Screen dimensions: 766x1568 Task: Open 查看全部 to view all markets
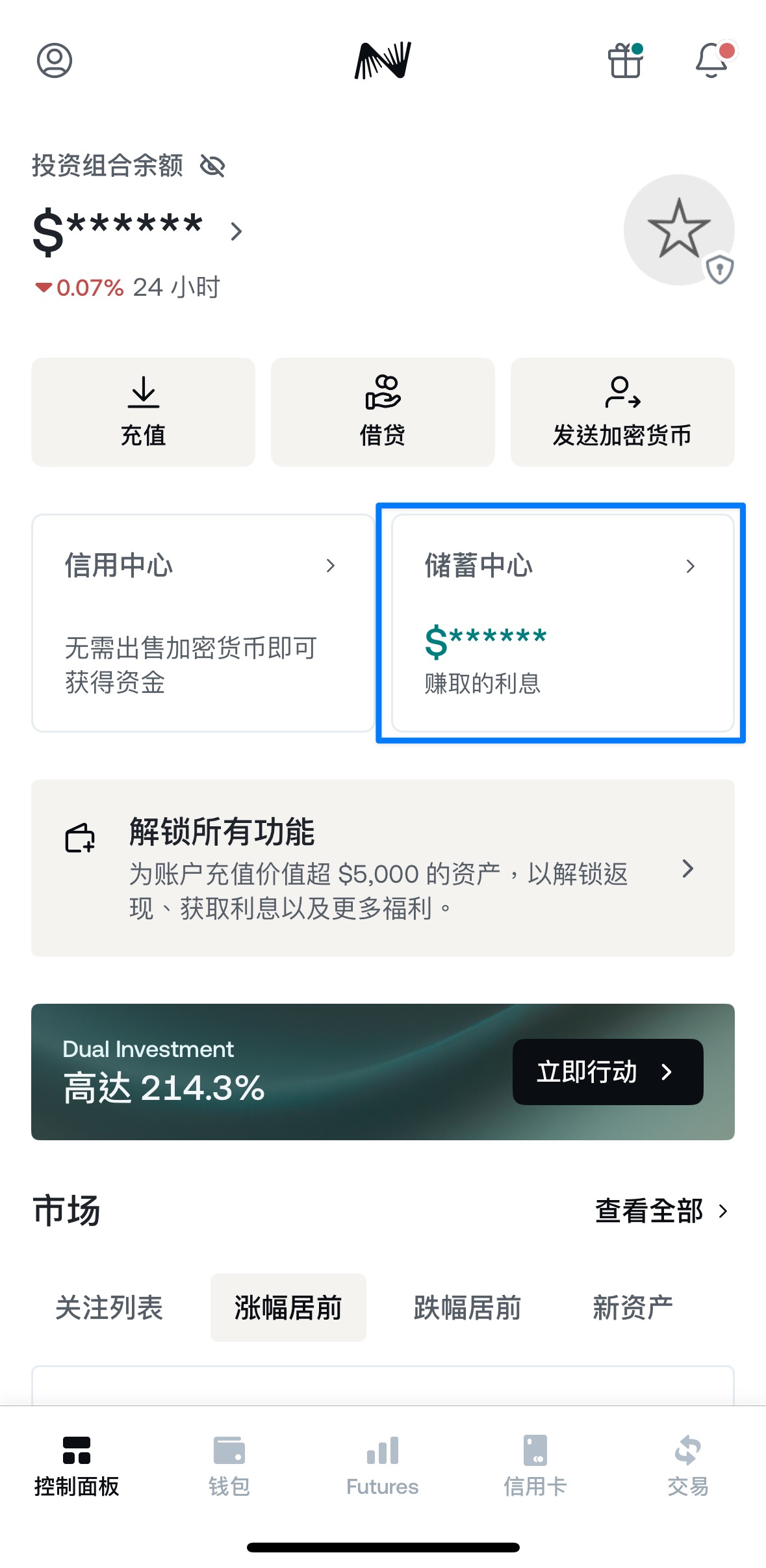click(x=661, y=1211)
